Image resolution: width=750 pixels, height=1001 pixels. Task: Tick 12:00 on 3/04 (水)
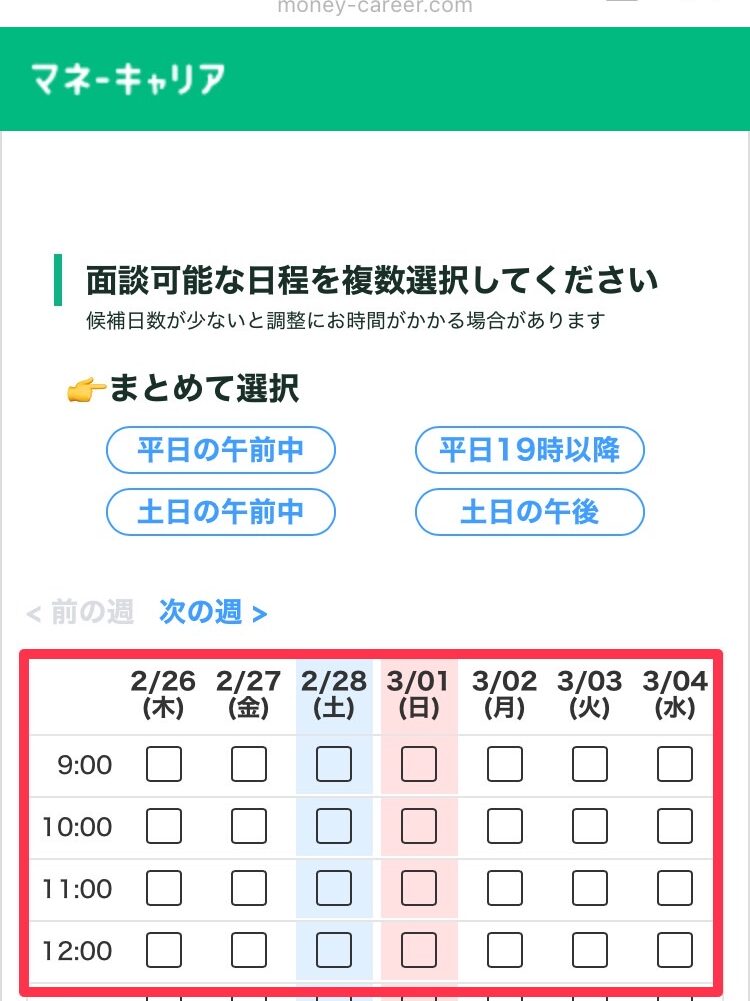tap(675, 950)
